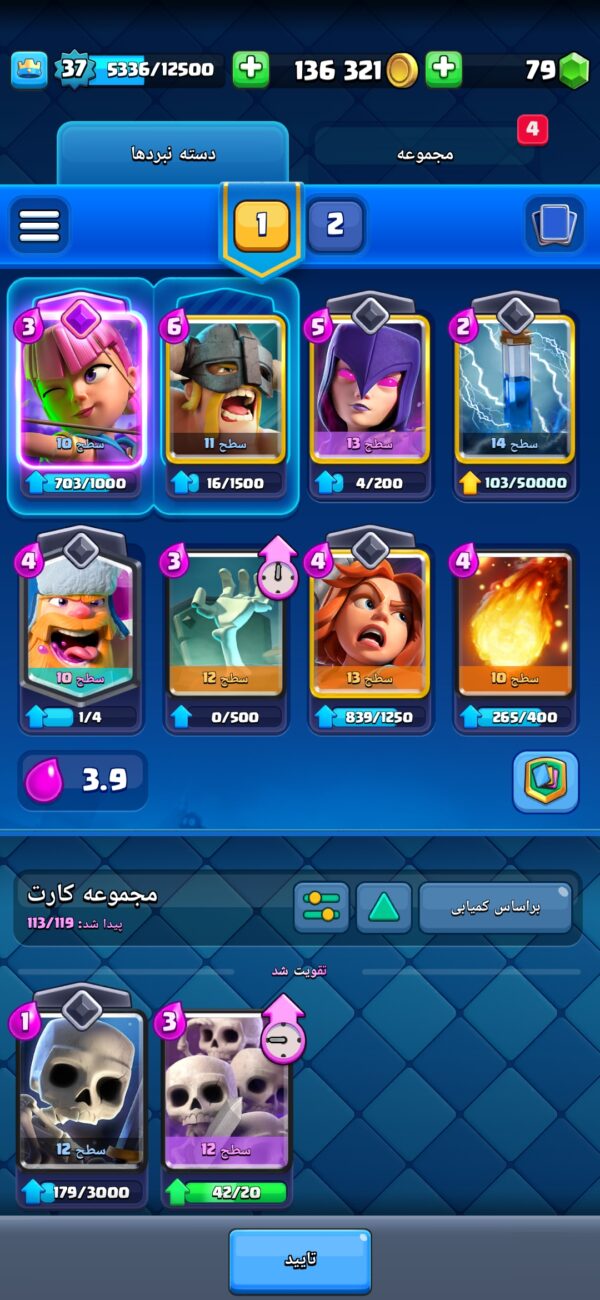The height and width of the screenshot is (1300, 600).
Task: Open sort by براساس کمیابی button
Action: click(x=496, y=907)
